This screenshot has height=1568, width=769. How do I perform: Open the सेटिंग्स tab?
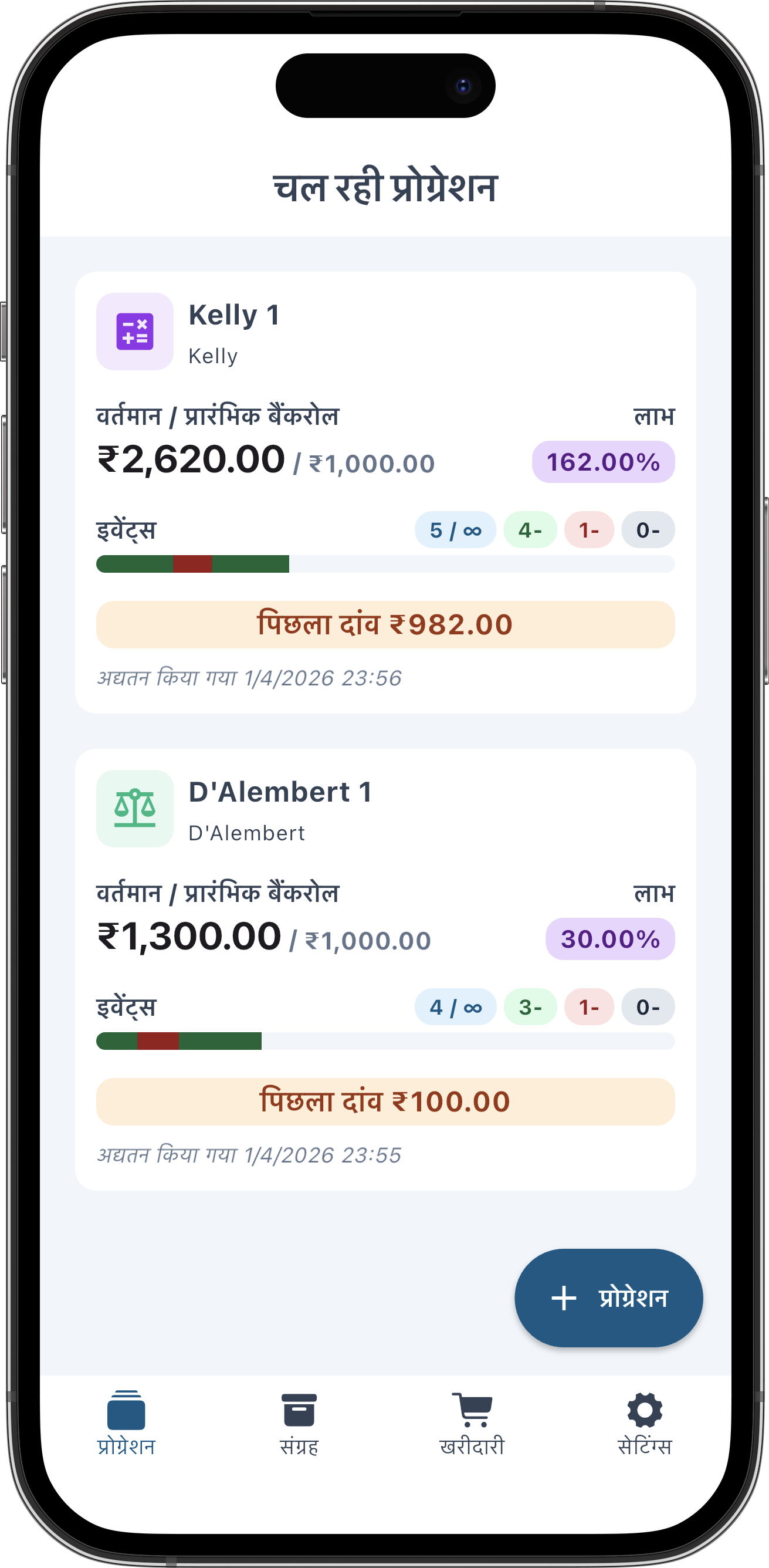pyautogui.click(x=644, y=1423)
